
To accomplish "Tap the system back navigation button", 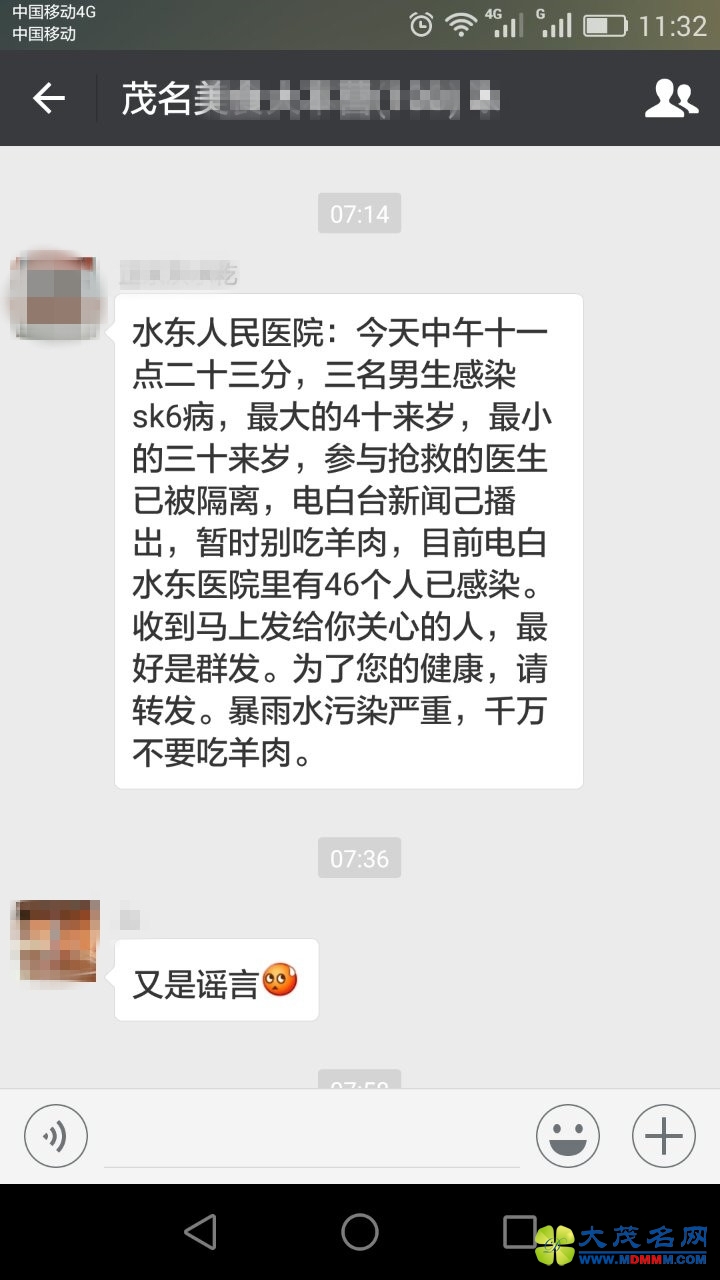I will tap(201, 1232).
